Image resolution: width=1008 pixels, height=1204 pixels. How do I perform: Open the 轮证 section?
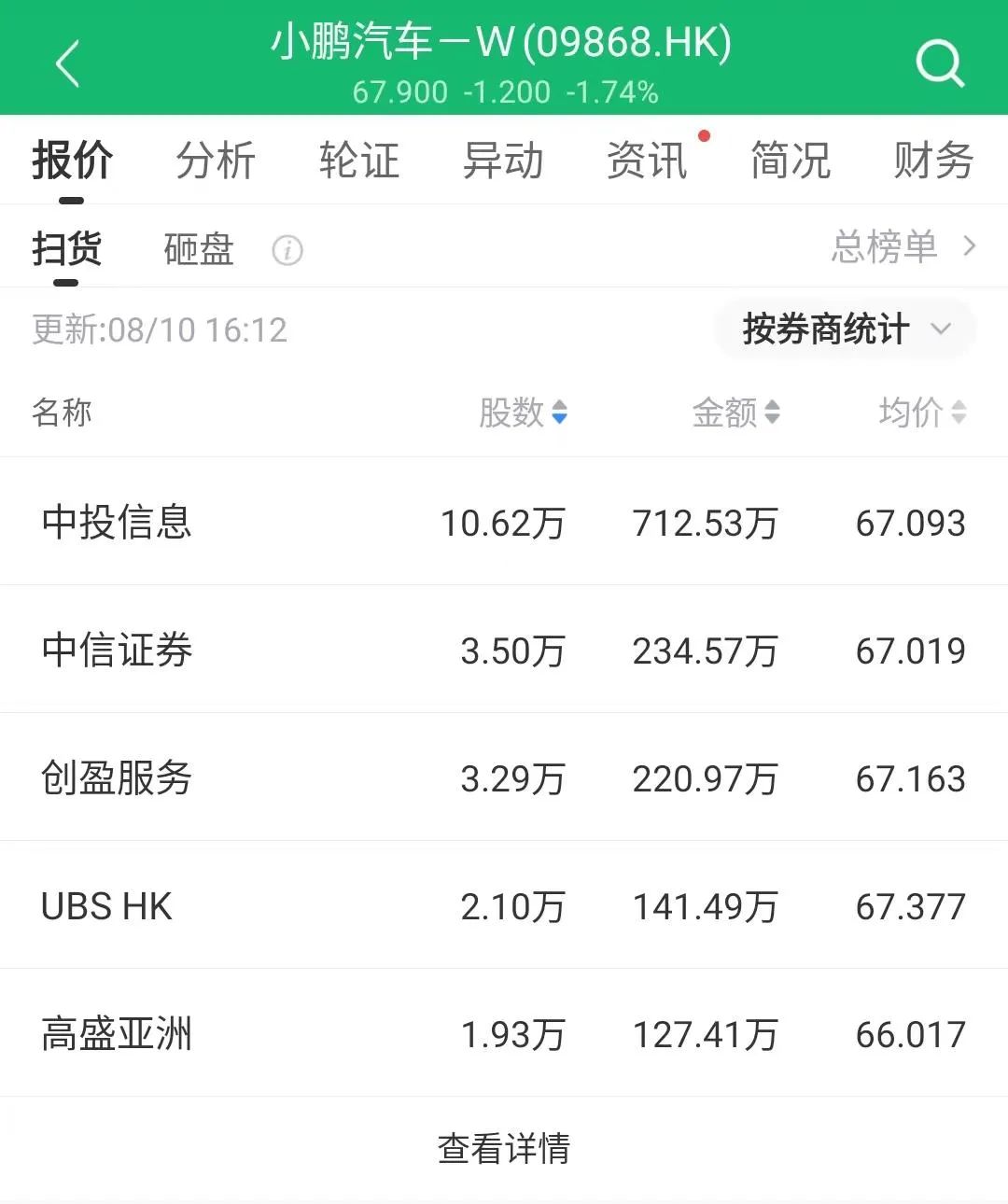[359, 161]
